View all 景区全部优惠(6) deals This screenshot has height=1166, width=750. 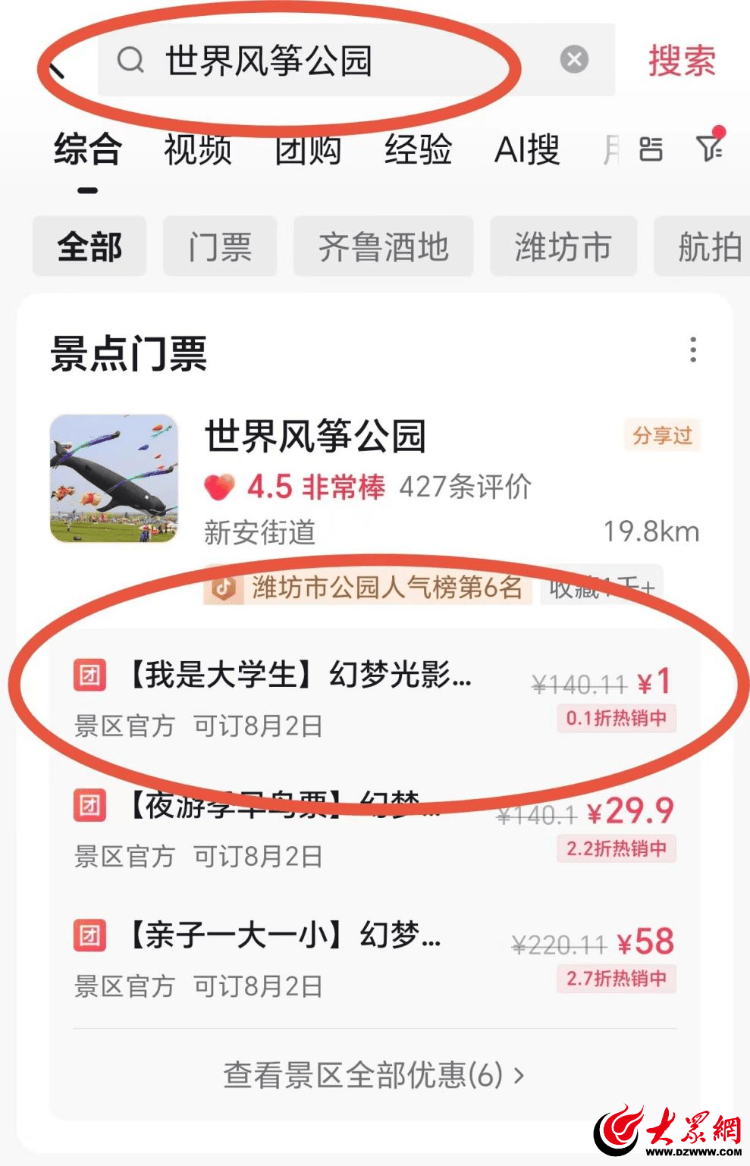(374, 1075)
